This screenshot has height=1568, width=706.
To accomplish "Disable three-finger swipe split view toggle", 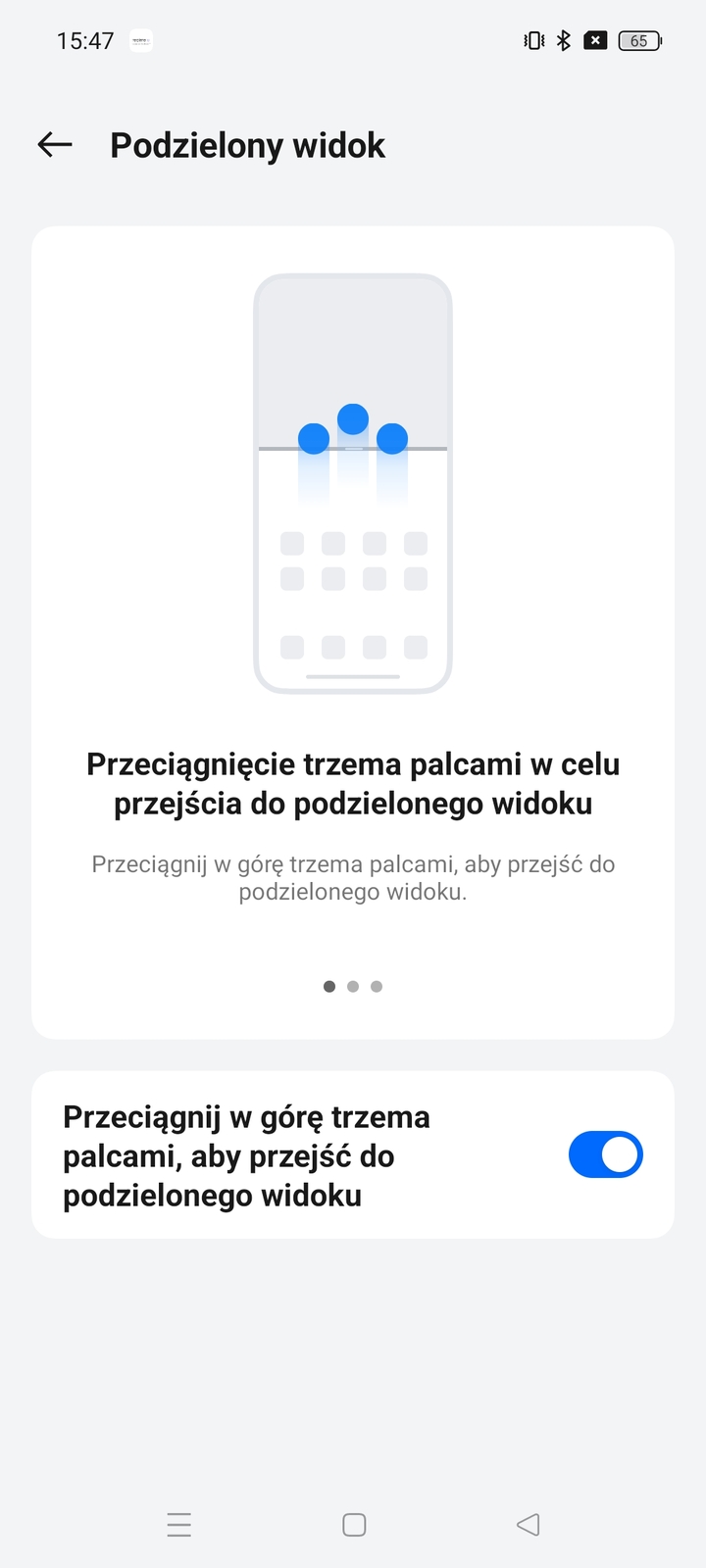I will (x=605, y=1154).
